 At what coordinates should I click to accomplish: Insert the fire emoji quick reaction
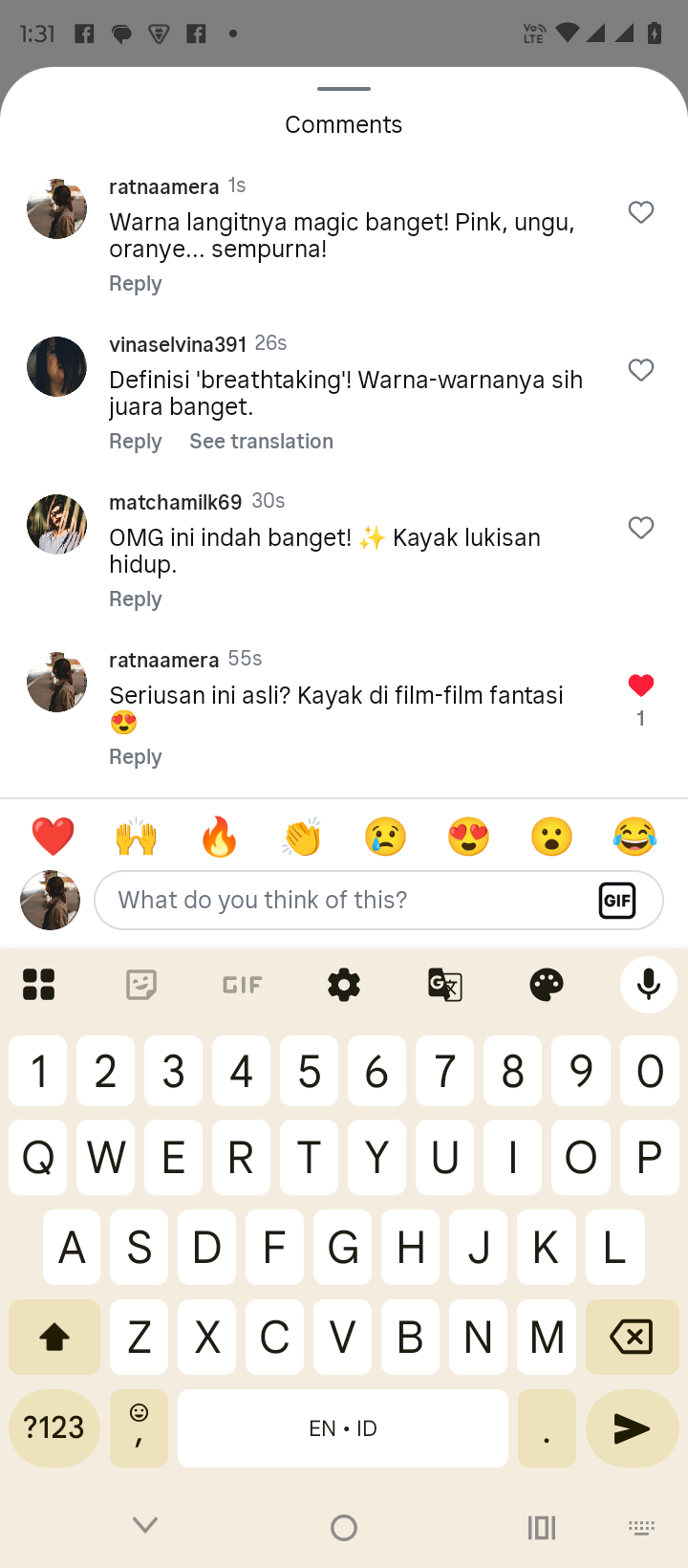point(219,837)
